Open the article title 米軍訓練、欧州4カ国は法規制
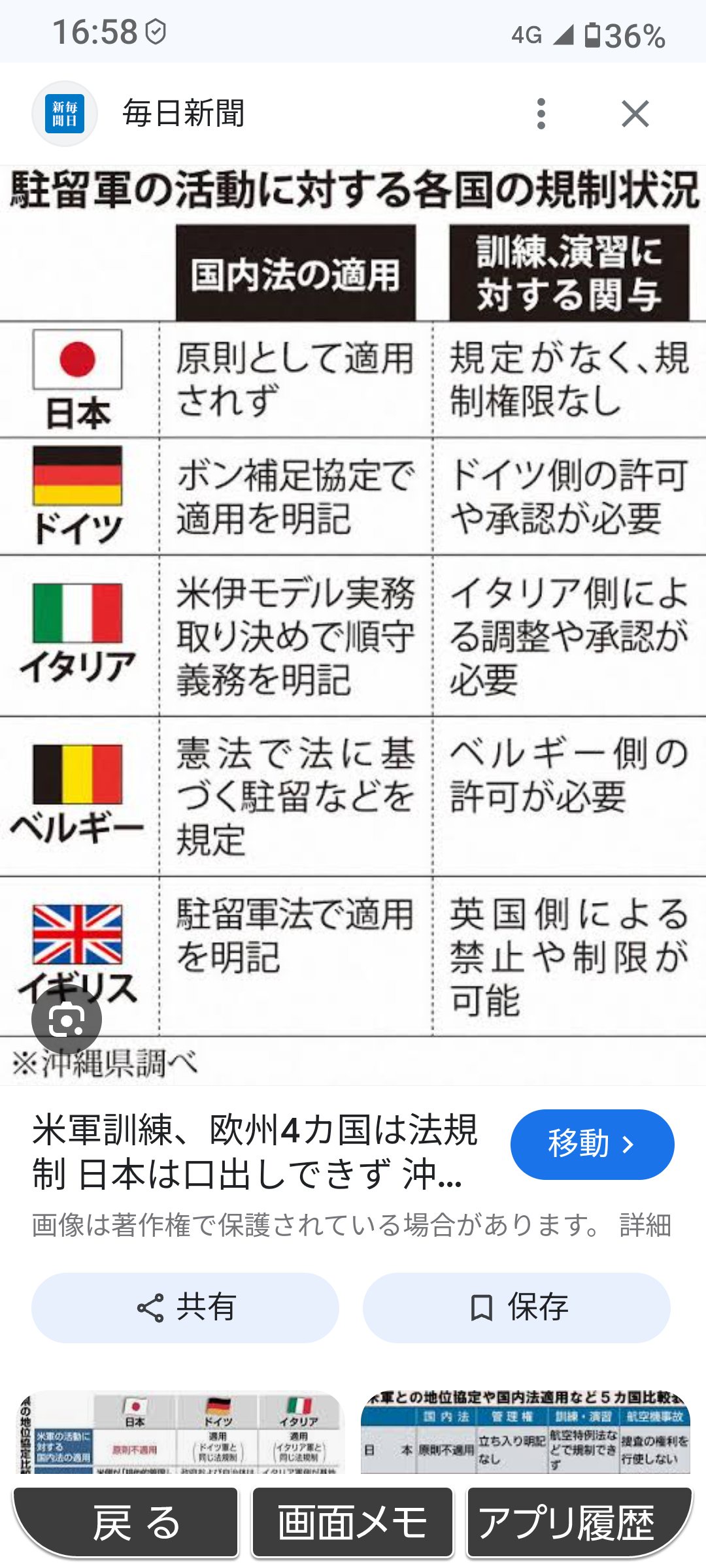706x1568 pixels. click(x=255, y=1151)
